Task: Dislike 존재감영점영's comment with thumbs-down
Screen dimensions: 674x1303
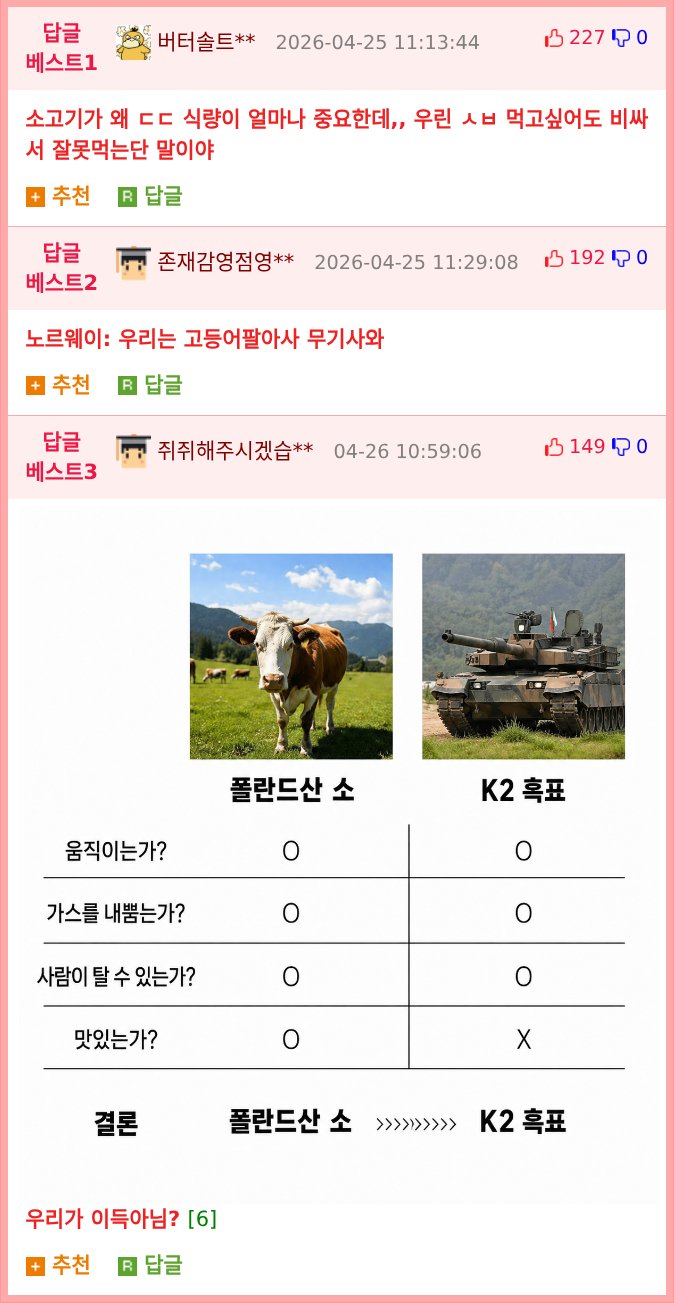Action: click(x=621, y=258)
